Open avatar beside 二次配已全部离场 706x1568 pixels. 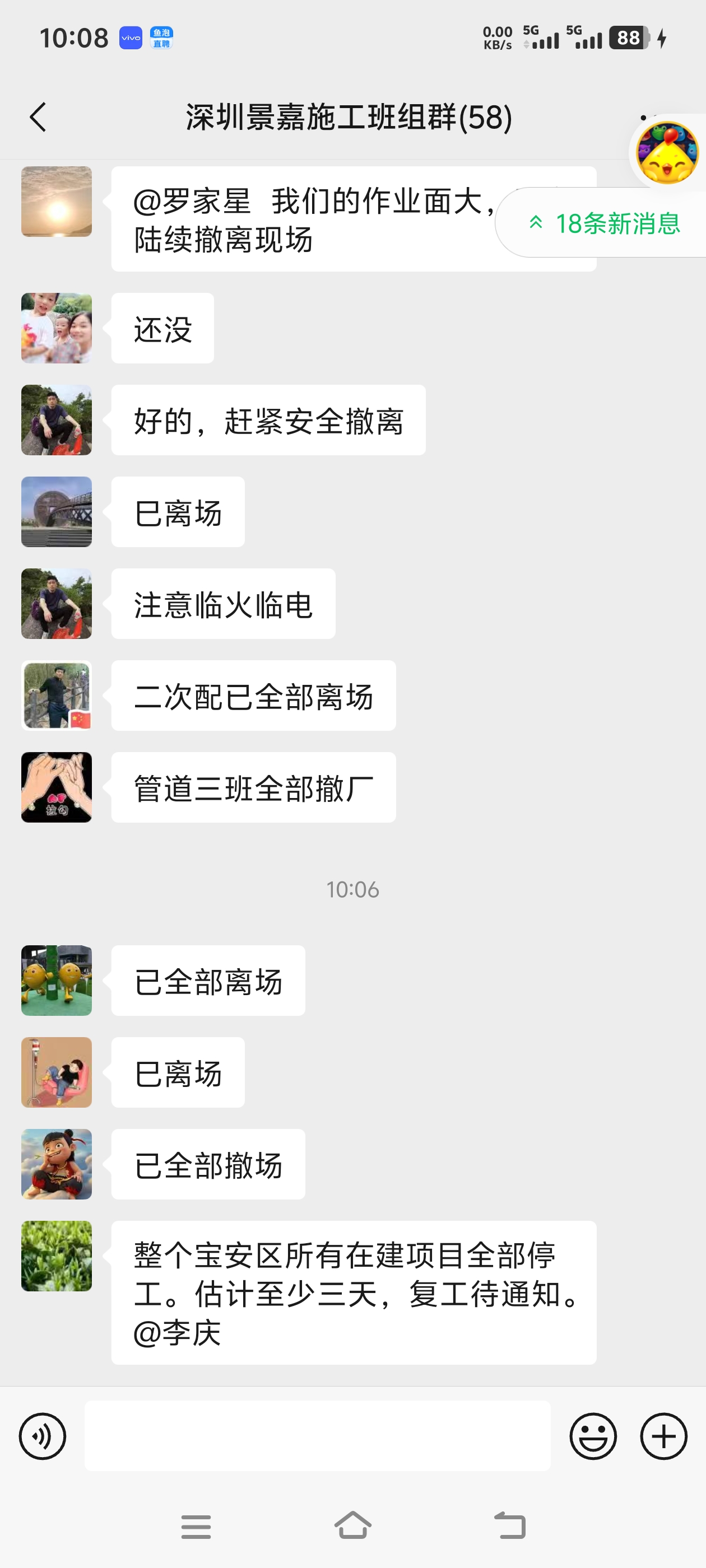coord(57,695)
